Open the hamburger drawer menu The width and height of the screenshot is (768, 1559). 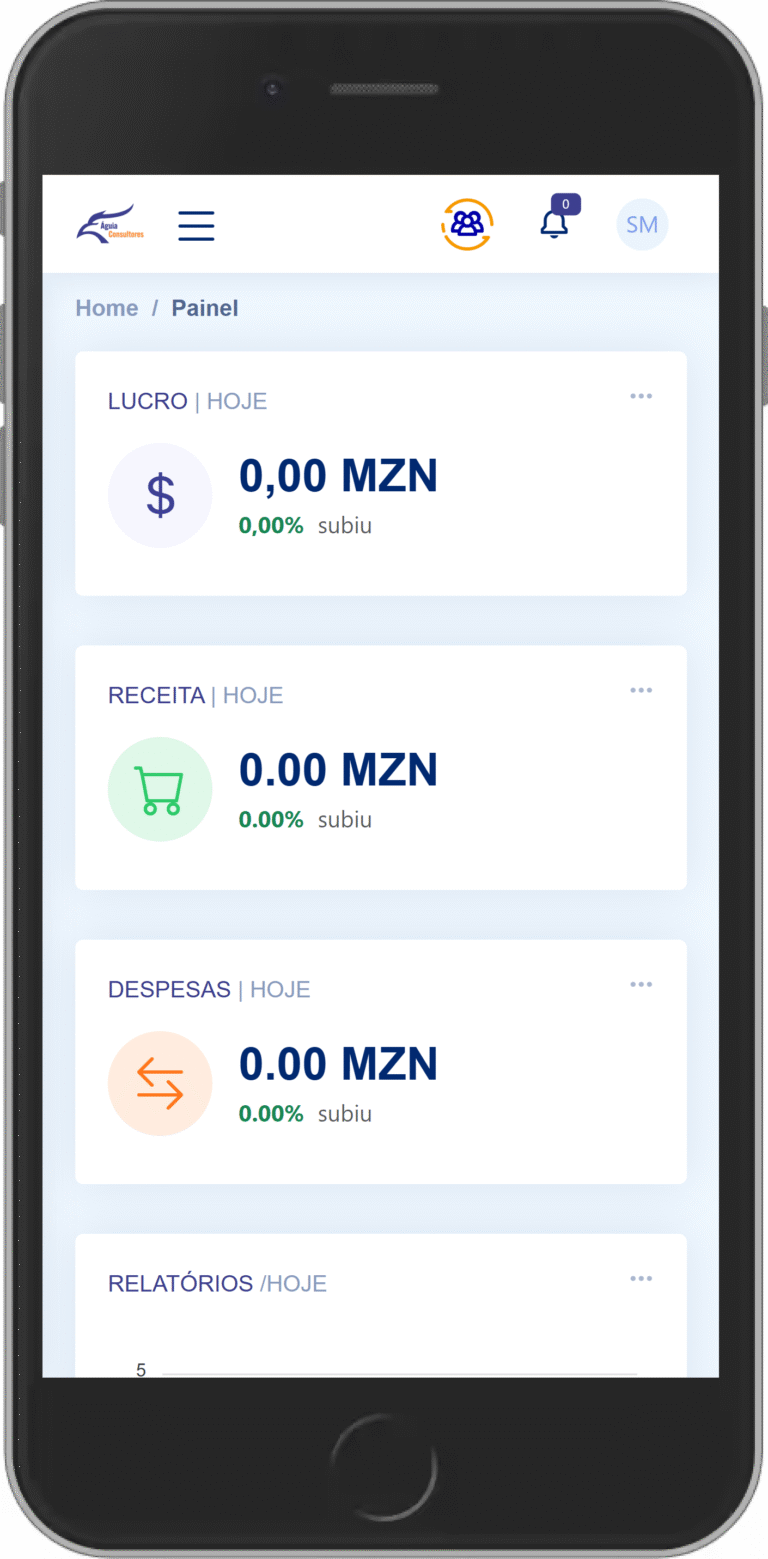click(x=196, y=225)
